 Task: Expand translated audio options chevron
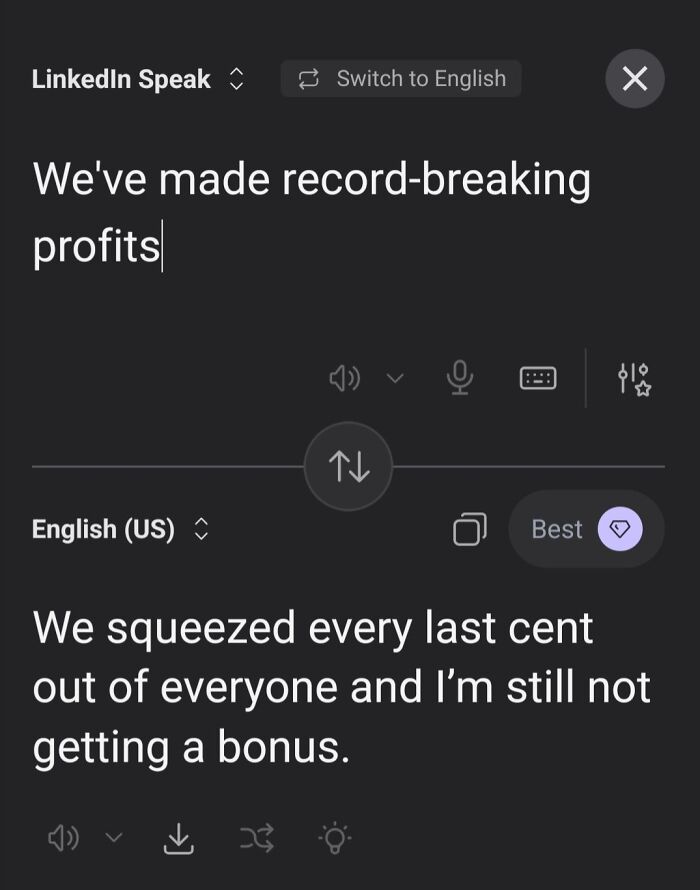pyautogui.click(x=115, y=838)
